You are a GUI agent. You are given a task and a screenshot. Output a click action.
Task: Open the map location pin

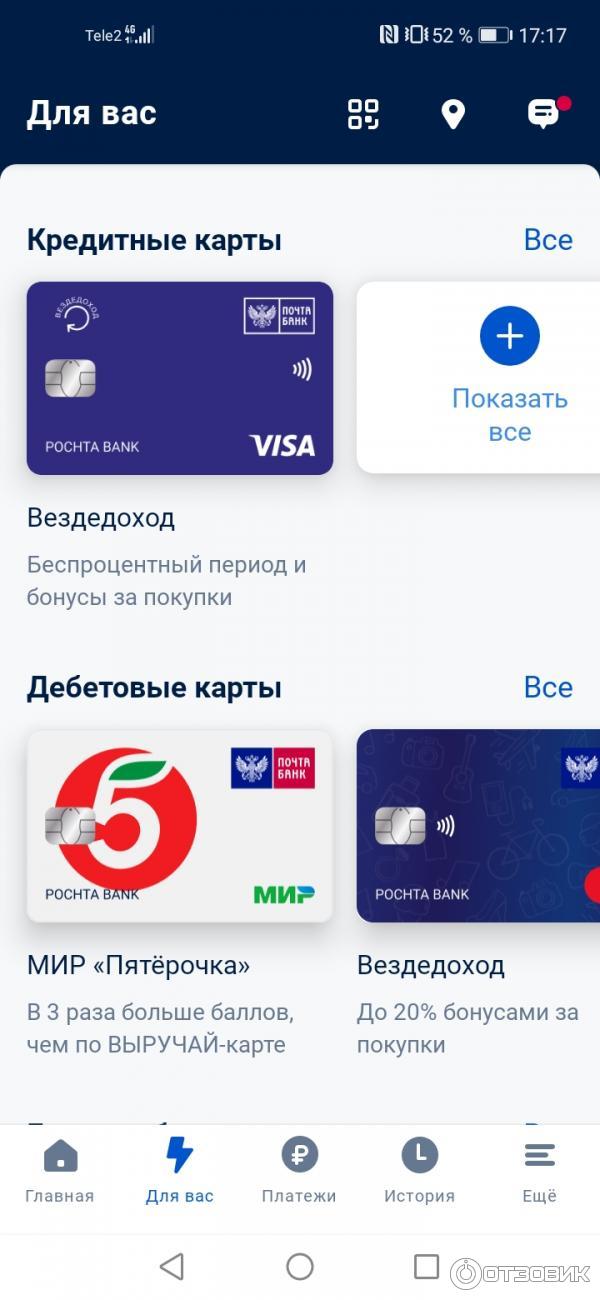(x=453, y=114)
